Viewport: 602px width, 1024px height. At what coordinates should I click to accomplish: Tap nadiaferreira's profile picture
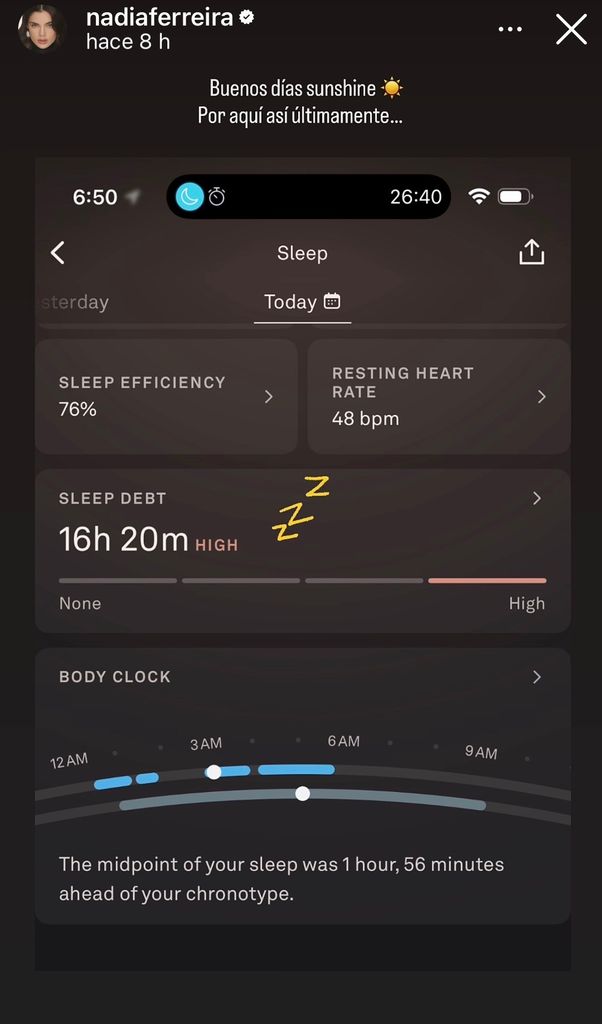(42, 29)
